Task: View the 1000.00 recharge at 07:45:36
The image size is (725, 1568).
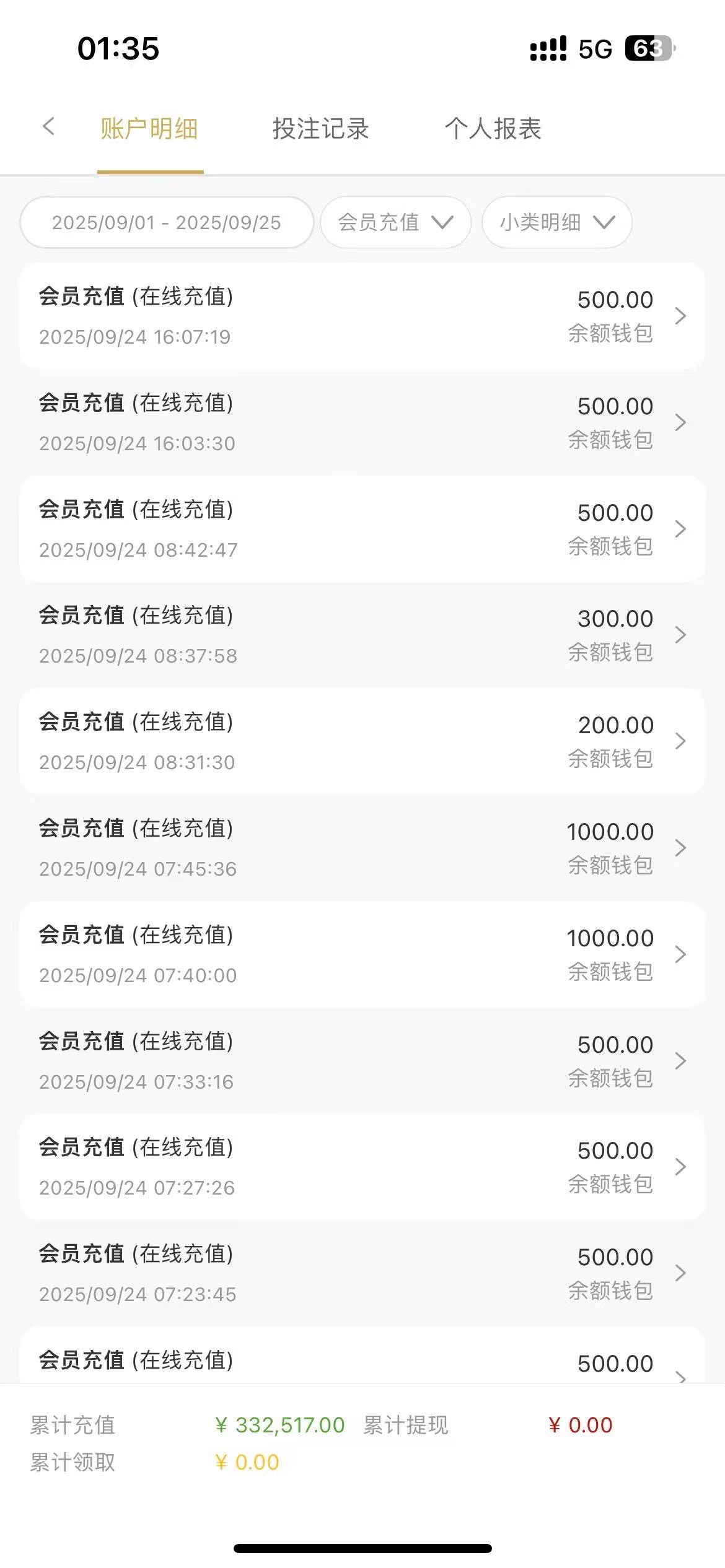Action: pos(362,848)
